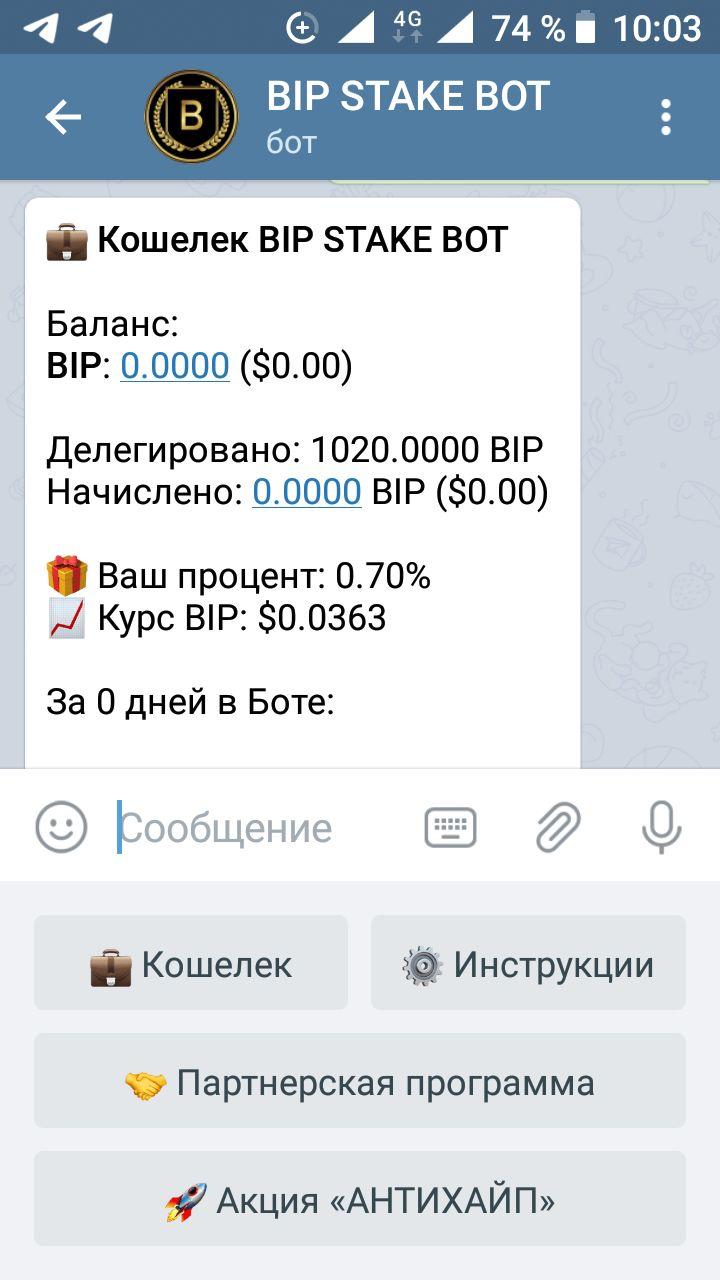Focus the Сообщение message field
Image resolution: width=720 pixels, height=1280 pixels.
(260, 828)
